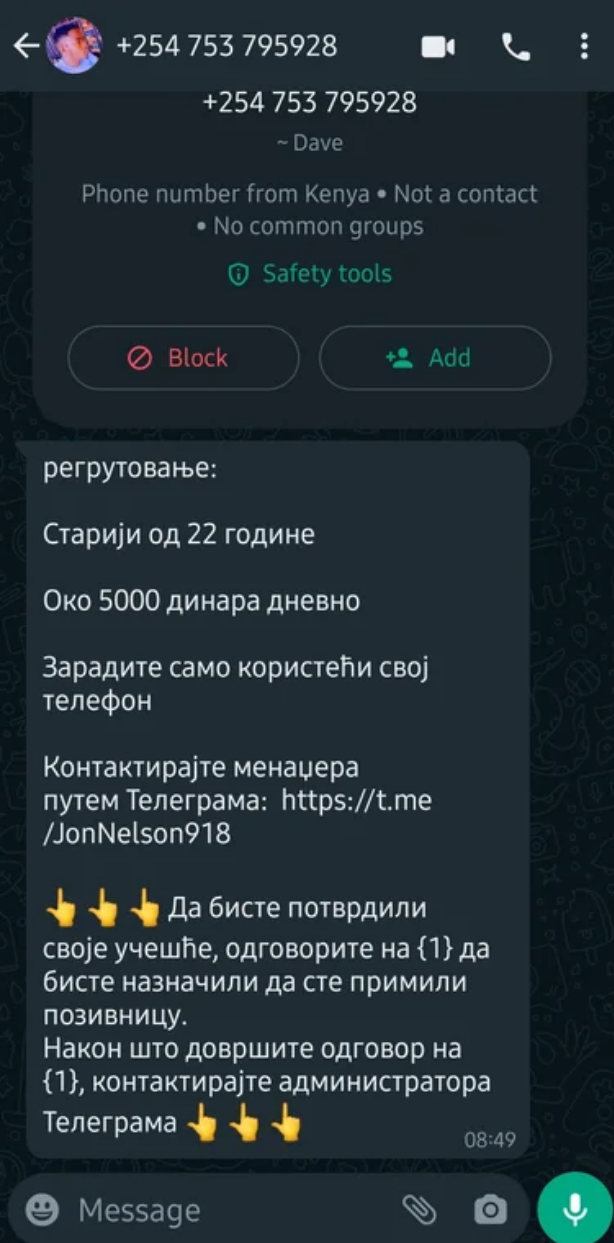Start a voice call

(x=516, y=46)
